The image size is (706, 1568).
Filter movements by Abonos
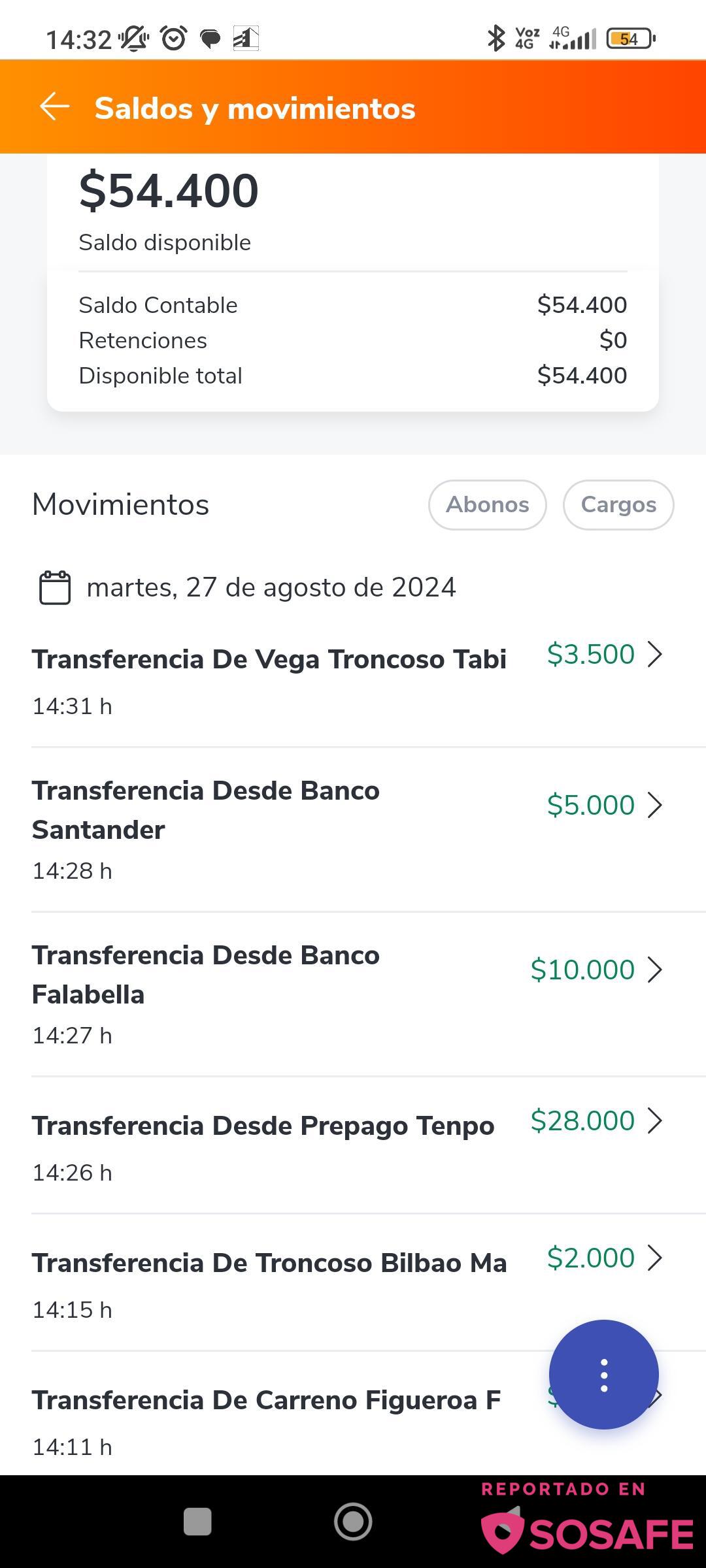[x=487, y=504]
